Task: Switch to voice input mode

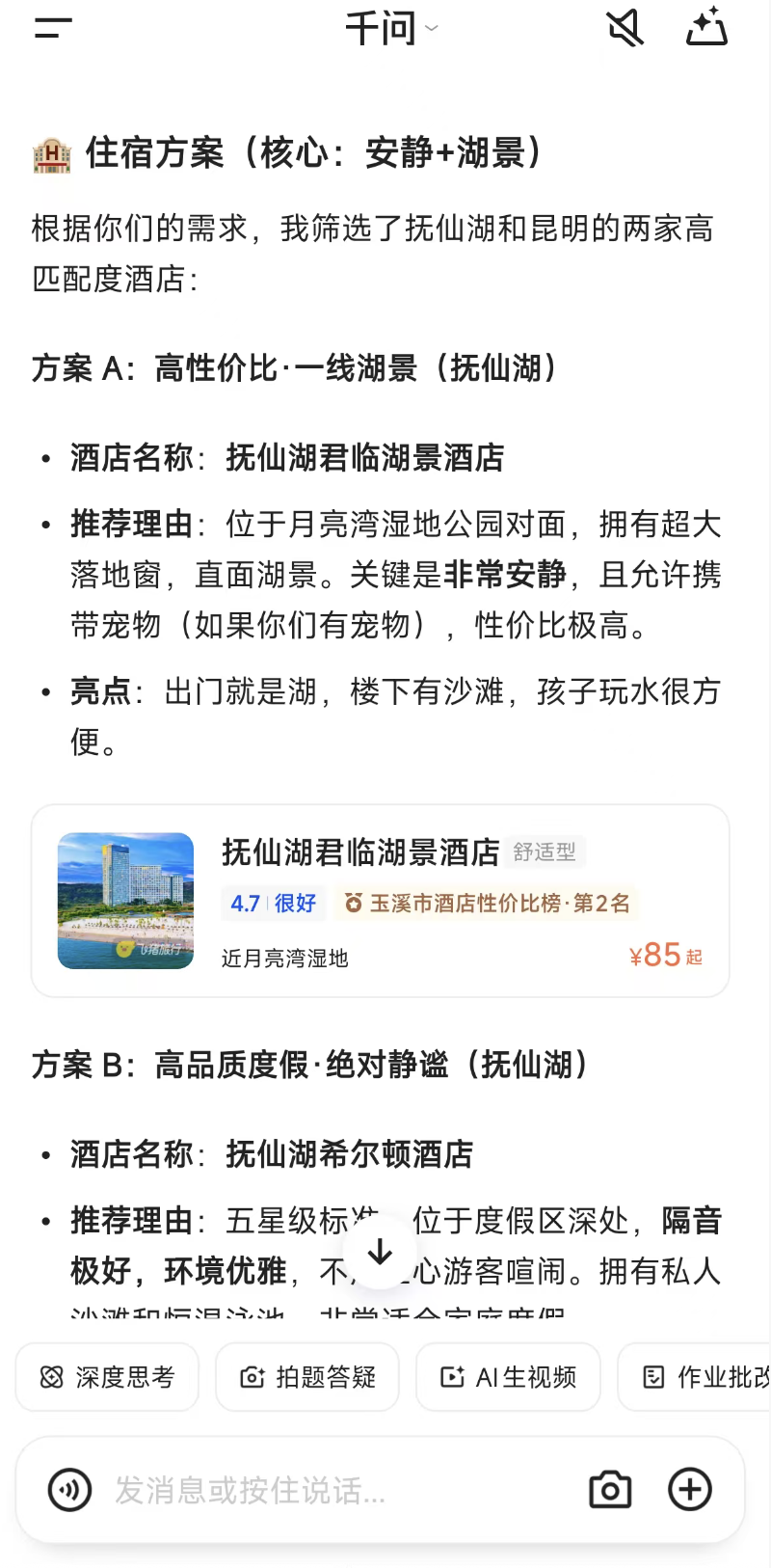Action: 69,1490
